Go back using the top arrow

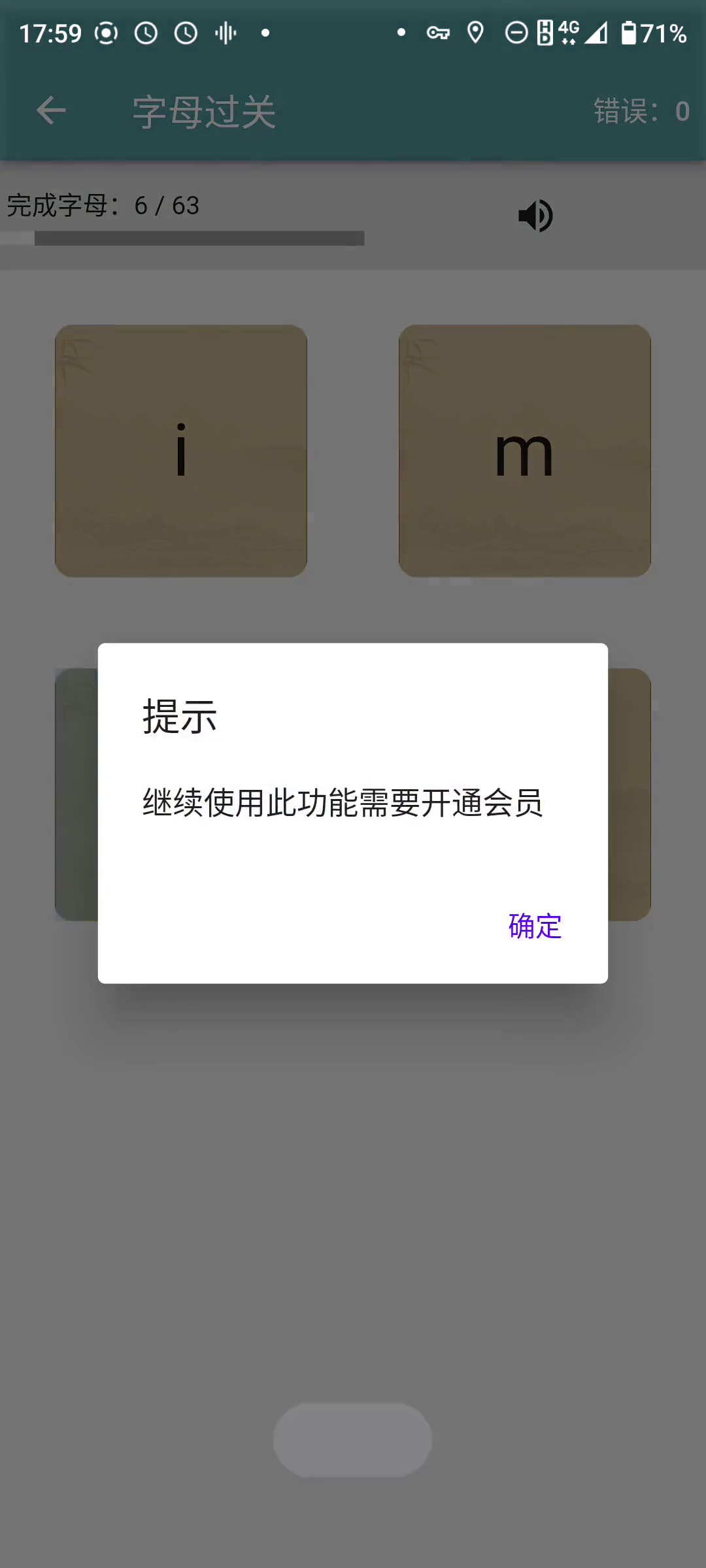coord(51,110)
